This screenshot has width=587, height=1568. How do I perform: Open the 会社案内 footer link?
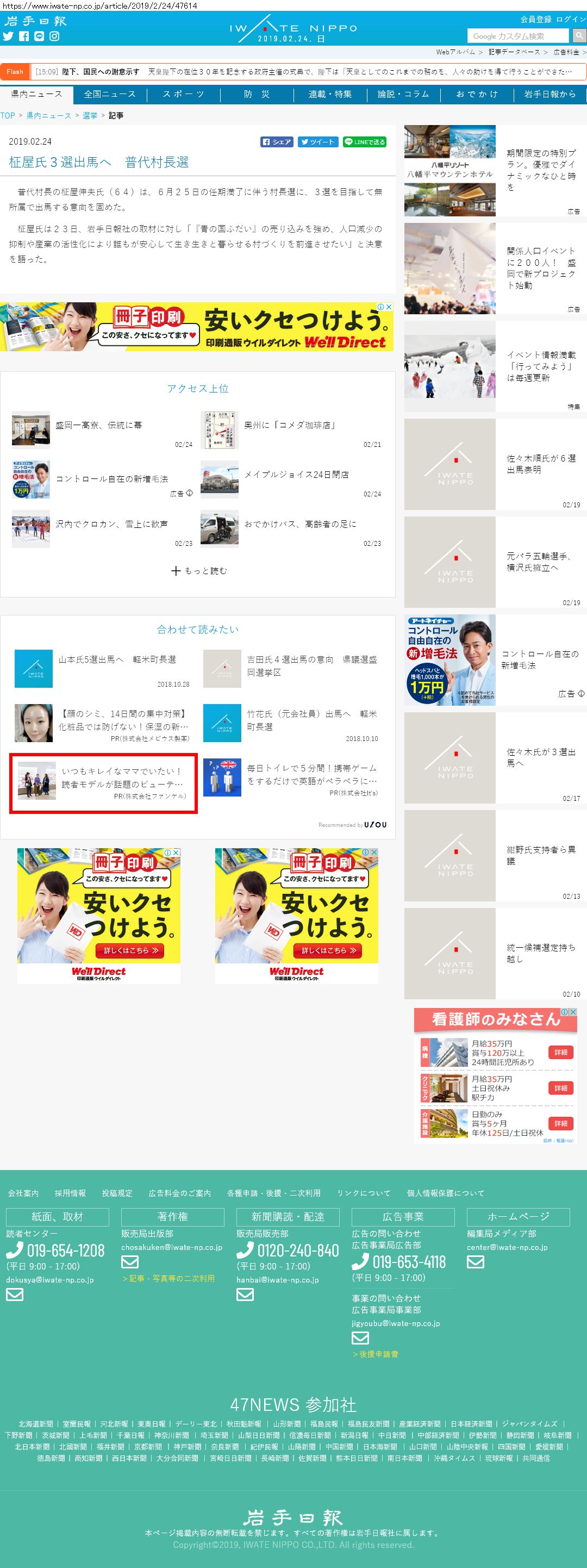(23, 1193)
